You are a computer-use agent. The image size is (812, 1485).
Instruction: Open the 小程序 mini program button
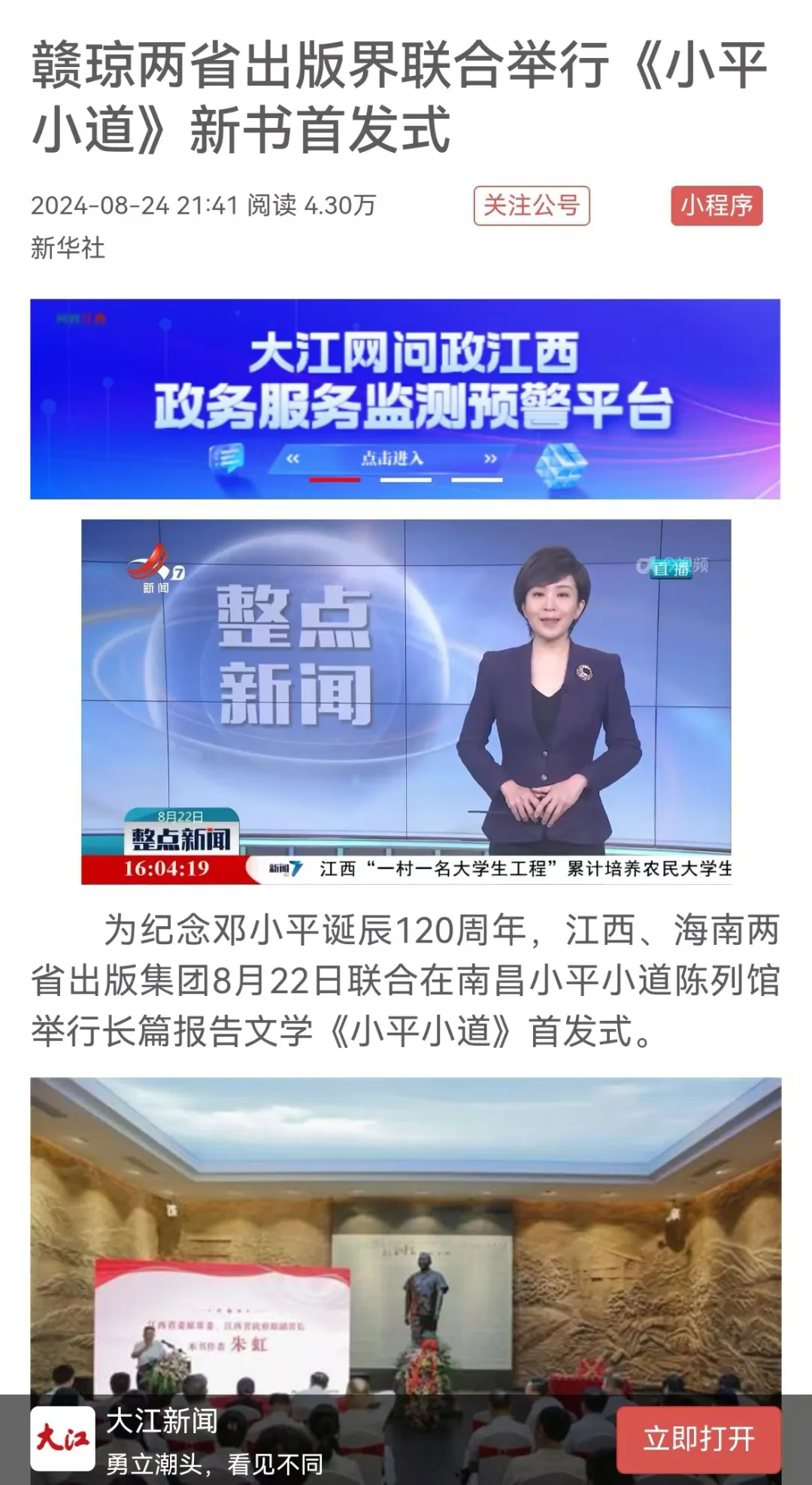[717, 205]
